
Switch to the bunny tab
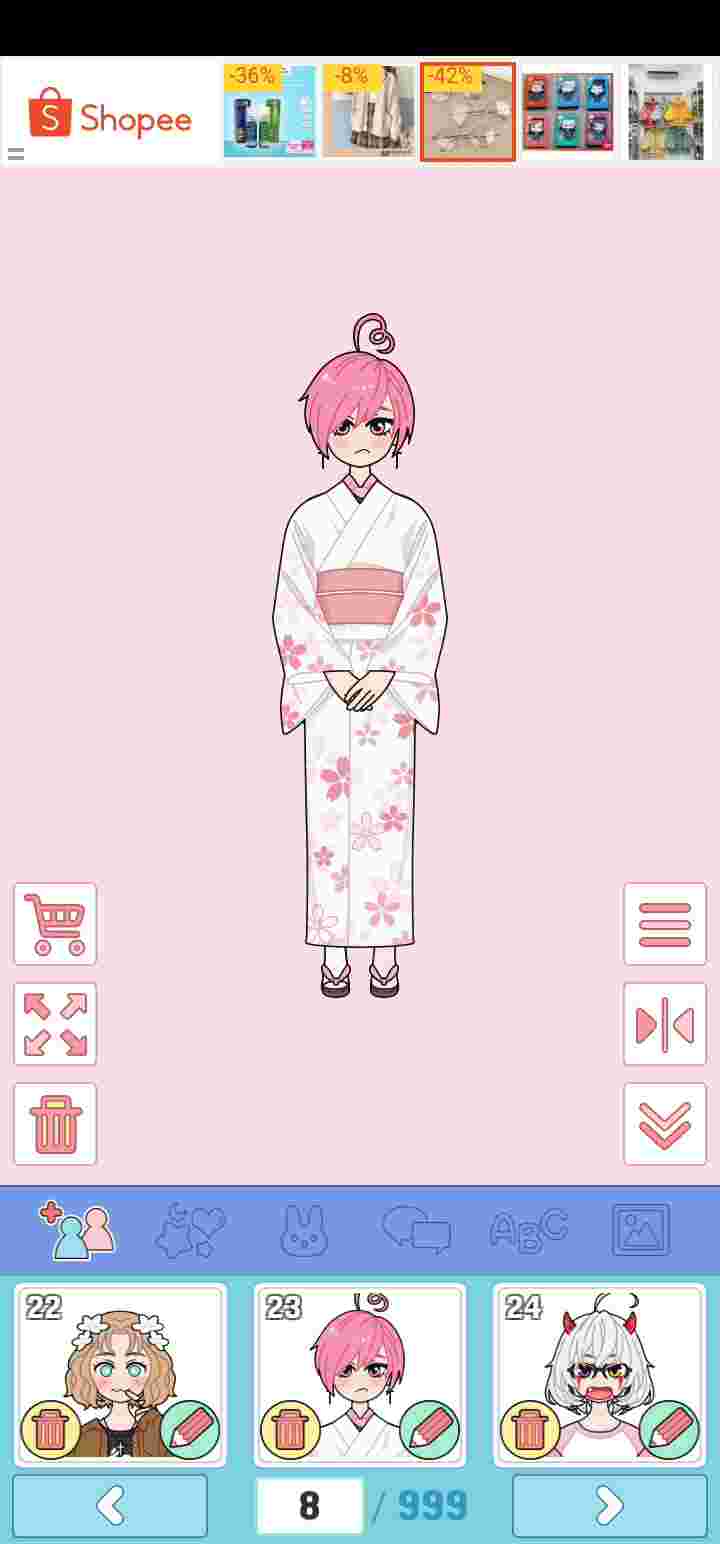pos(304,1230)
